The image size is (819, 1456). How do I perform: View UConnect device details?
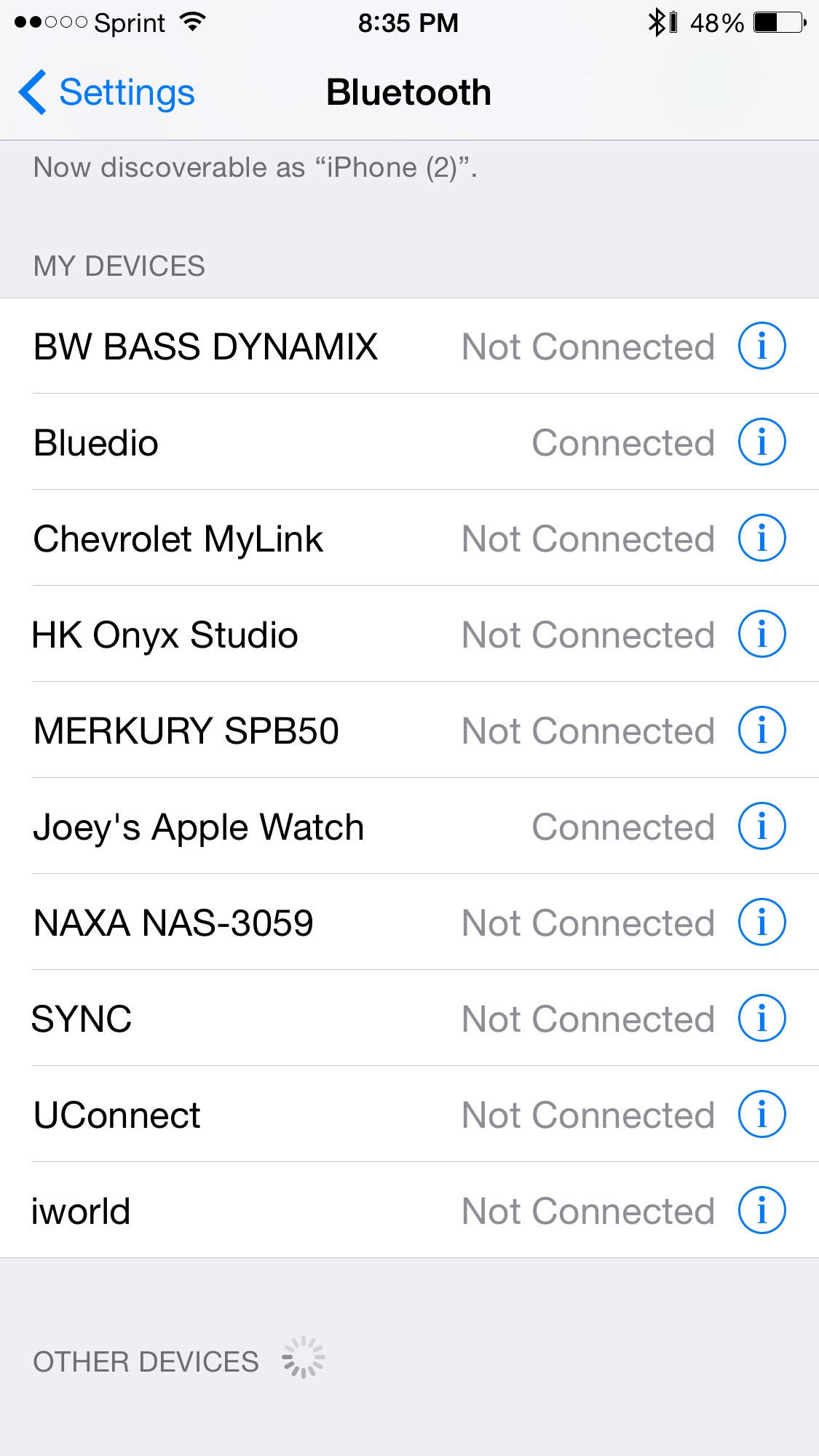tap(761, 1114)
